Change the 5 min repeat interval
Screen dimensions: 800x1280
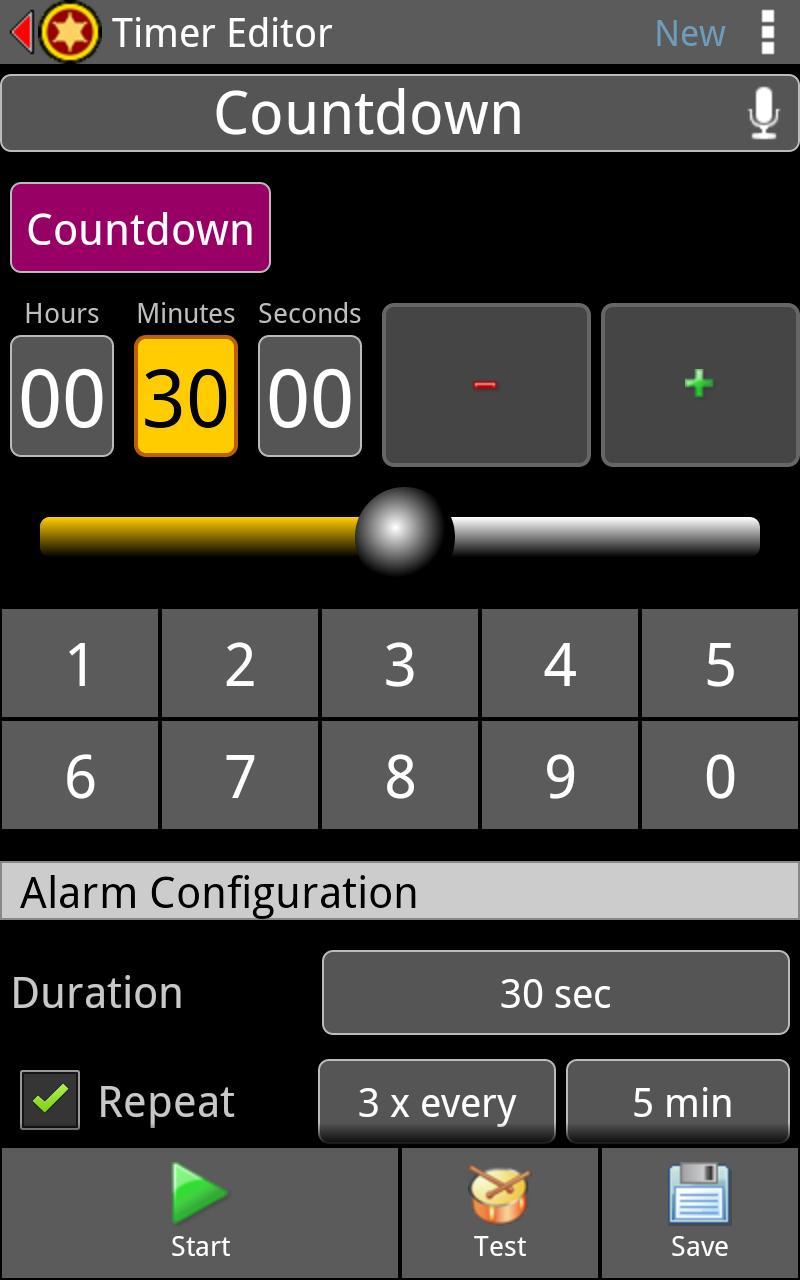678,1102
